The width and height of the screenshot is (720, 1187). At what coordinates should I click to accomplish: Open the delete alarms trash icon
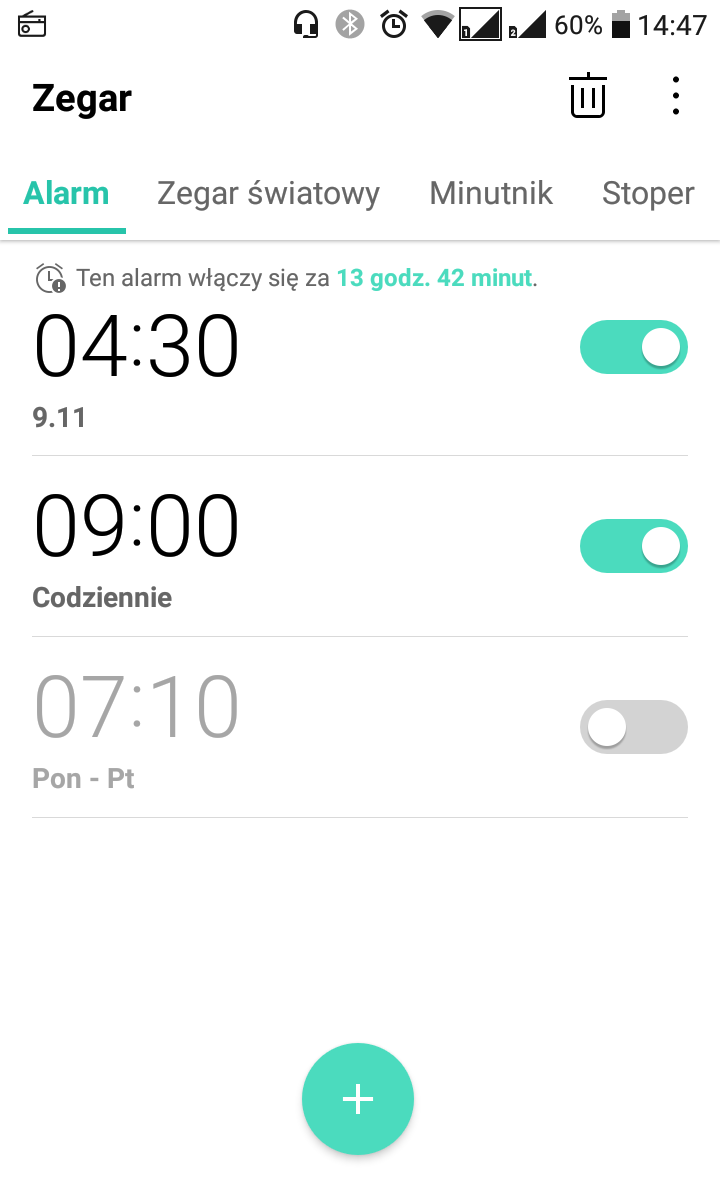click(588, 96)
